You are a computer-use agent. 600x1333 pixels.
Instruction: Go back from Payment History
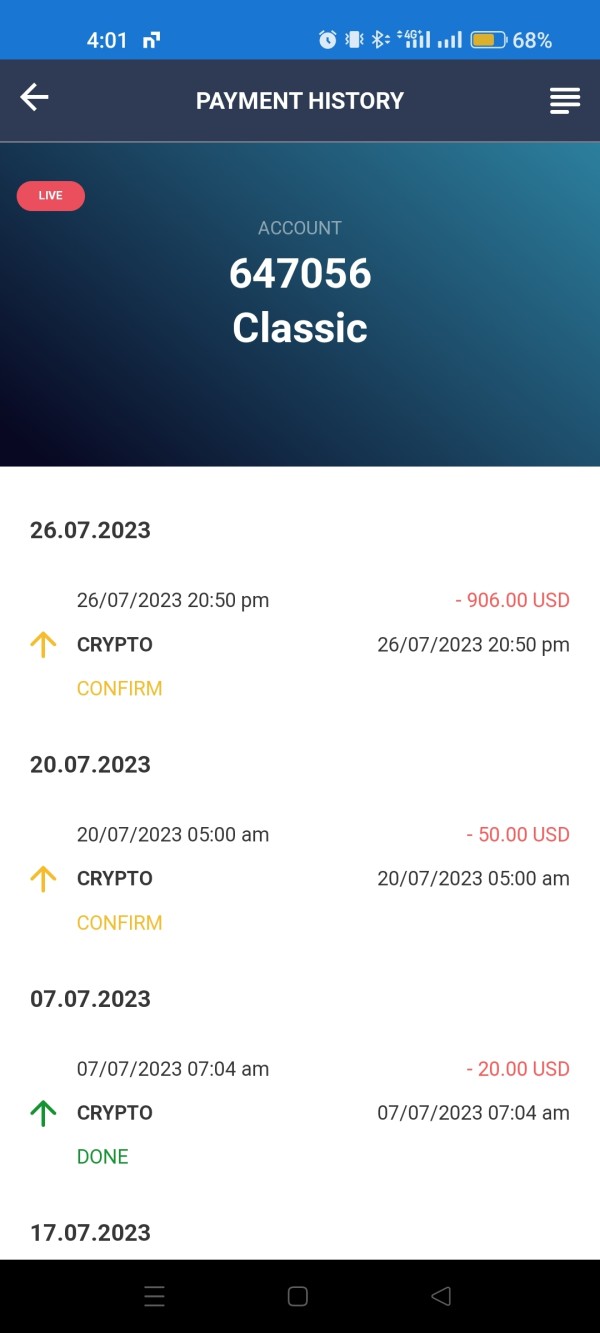tap(35, 97)
